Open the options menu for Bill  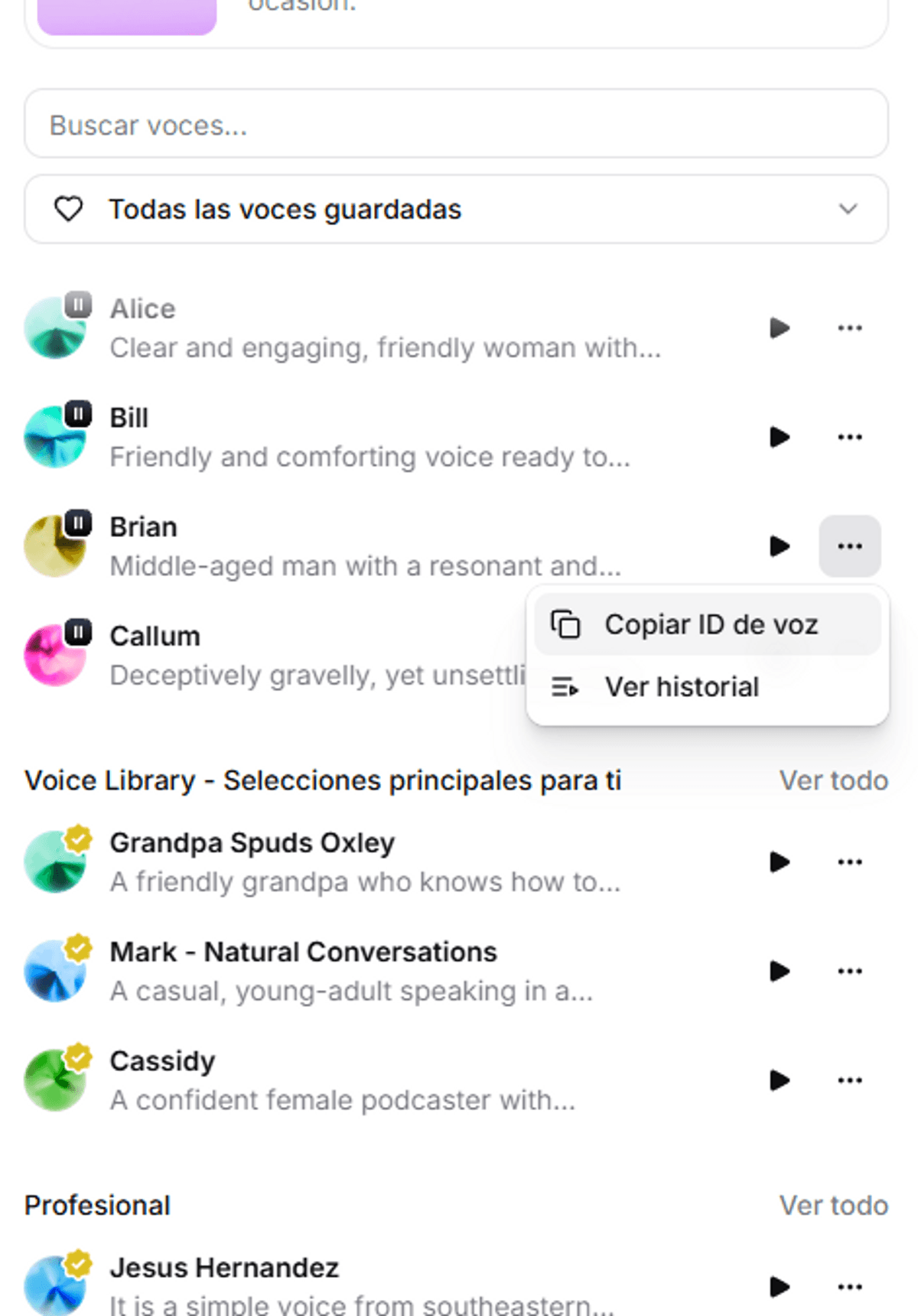pyautogui.click(x=849, y=437)
